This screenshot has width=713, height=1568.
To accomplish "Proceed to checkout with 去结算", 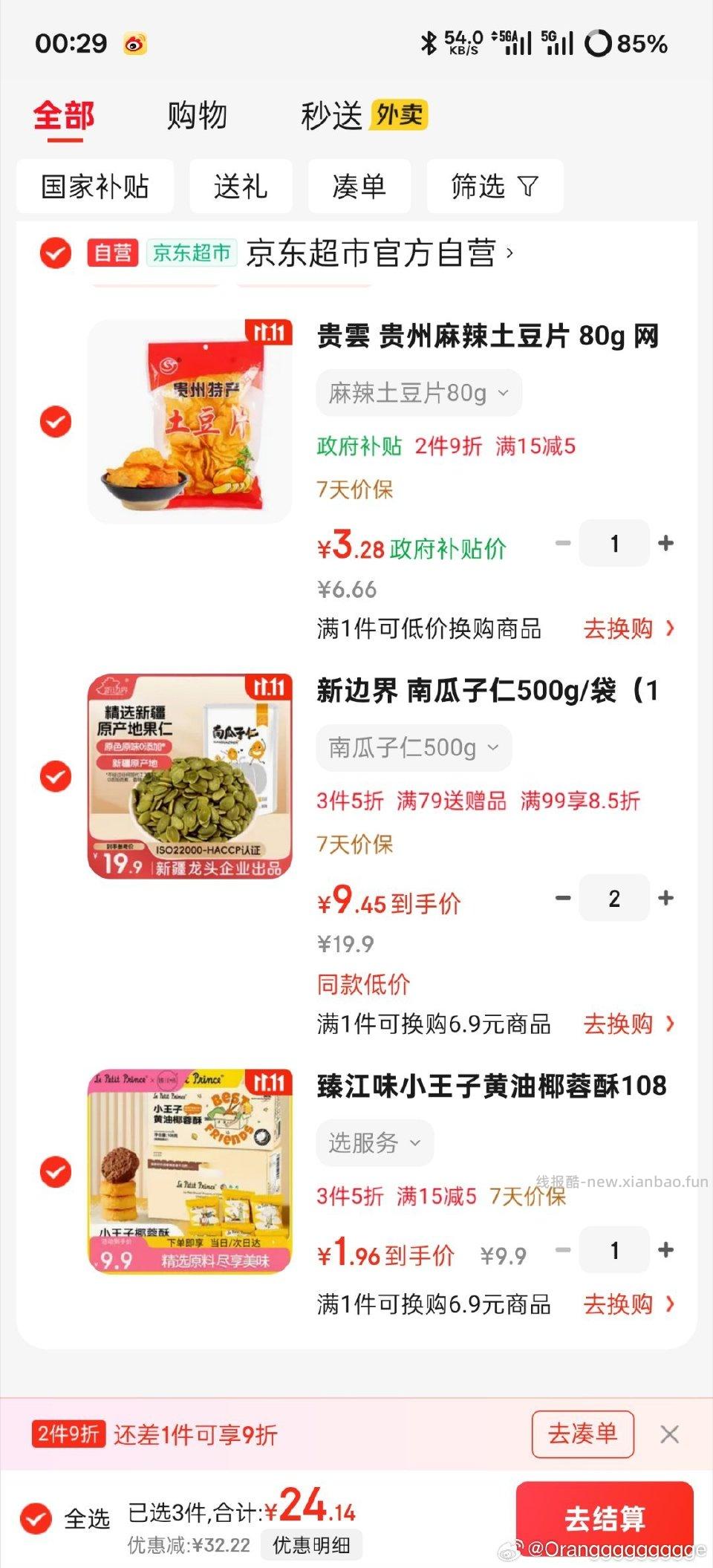I will point(605,1519).
